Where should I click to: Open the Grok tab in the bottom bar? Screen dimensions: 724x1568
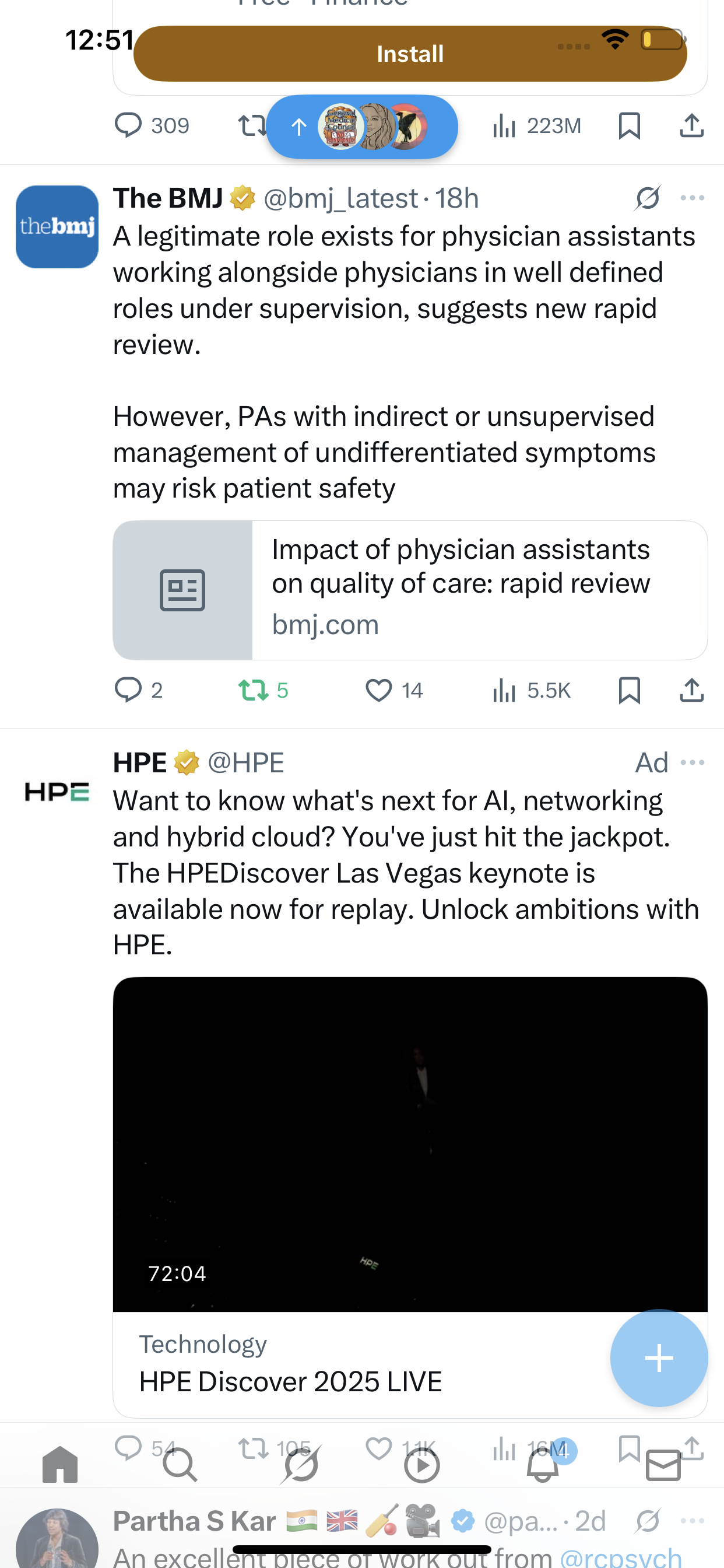[x=301, y=1465]
